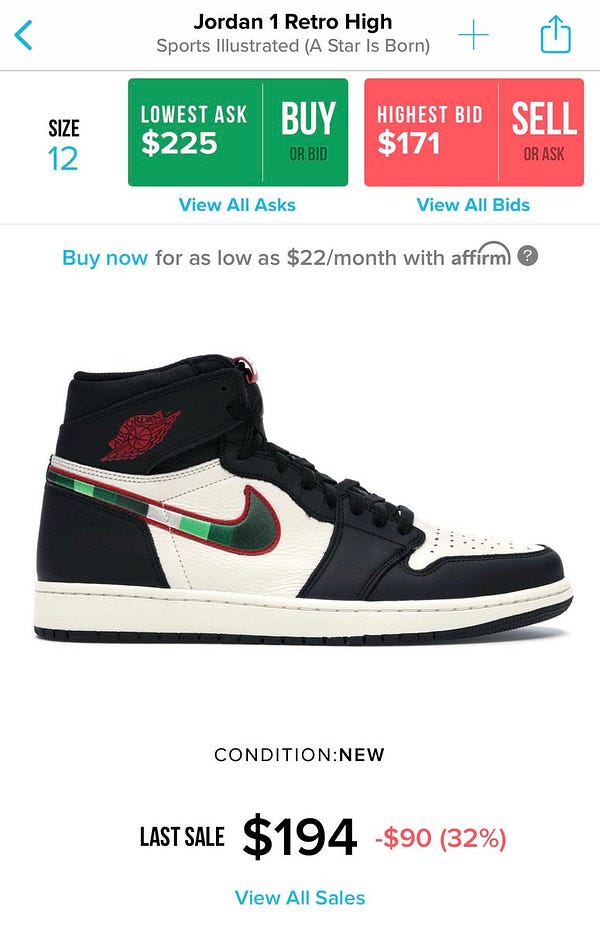Open View All Bids
600x929 pixels.
pos(473,204)
